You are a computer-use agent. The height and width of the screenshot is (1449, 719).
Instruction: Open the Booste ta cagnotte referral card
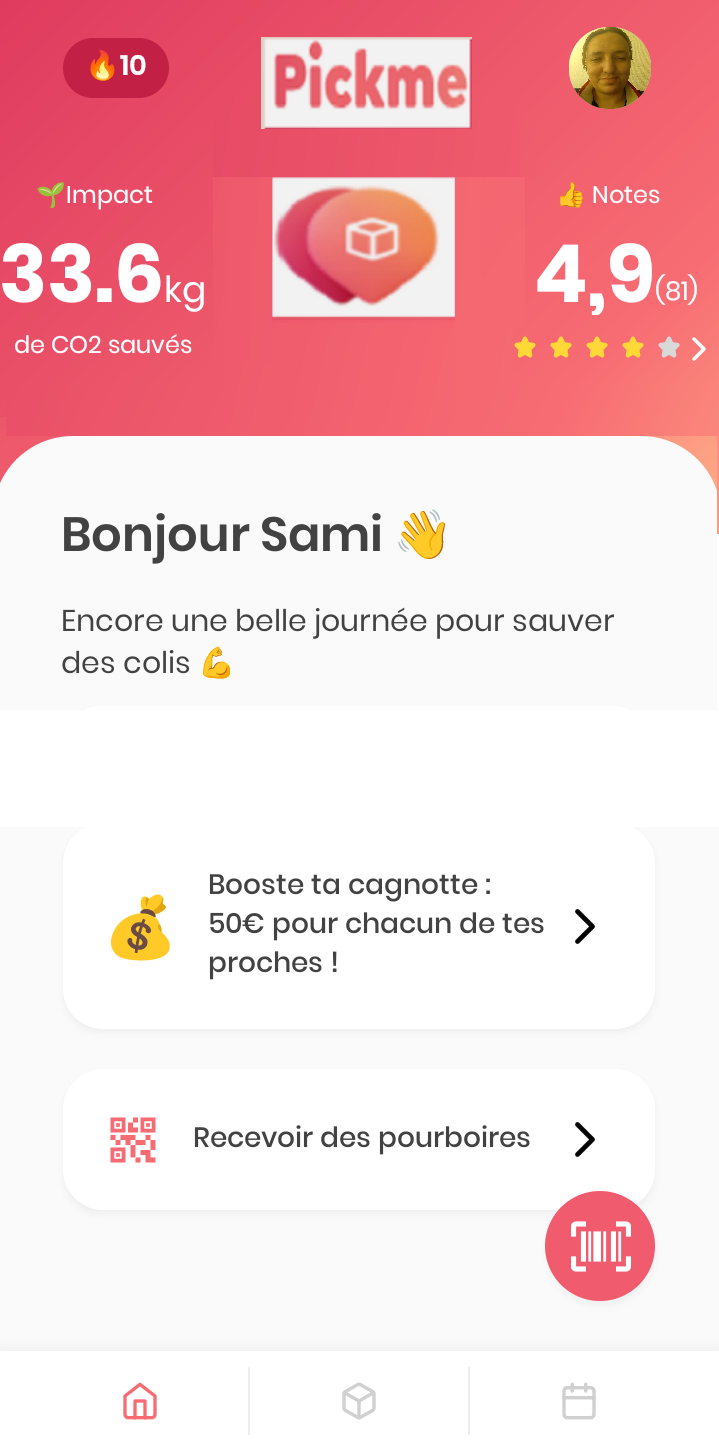358,926
